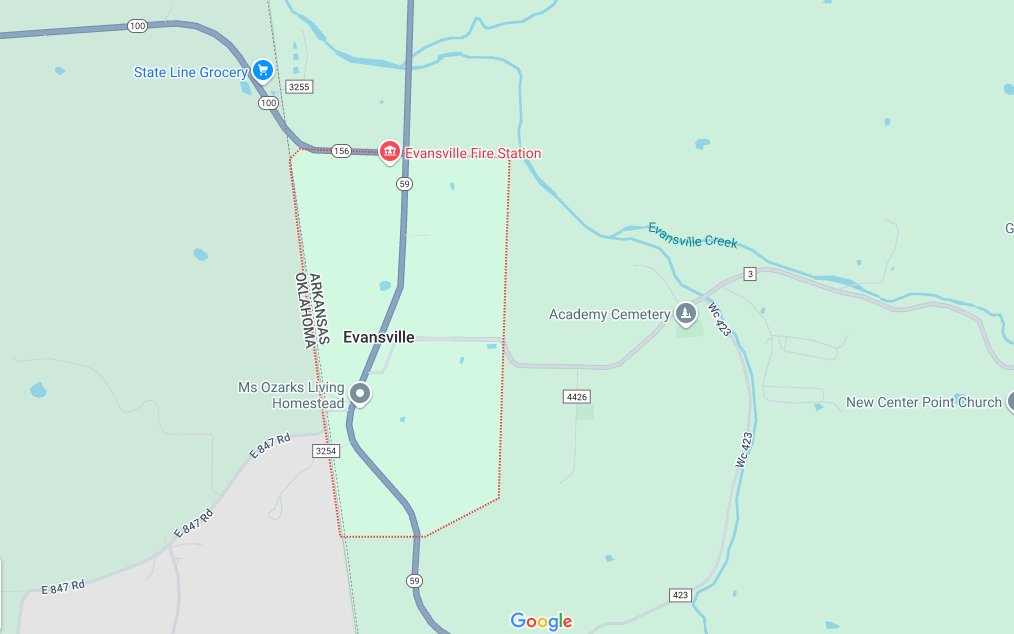Screen dimensions: 1014x634
Task: Tap the Academy Cemetery marker
Action: coord(685,314)
